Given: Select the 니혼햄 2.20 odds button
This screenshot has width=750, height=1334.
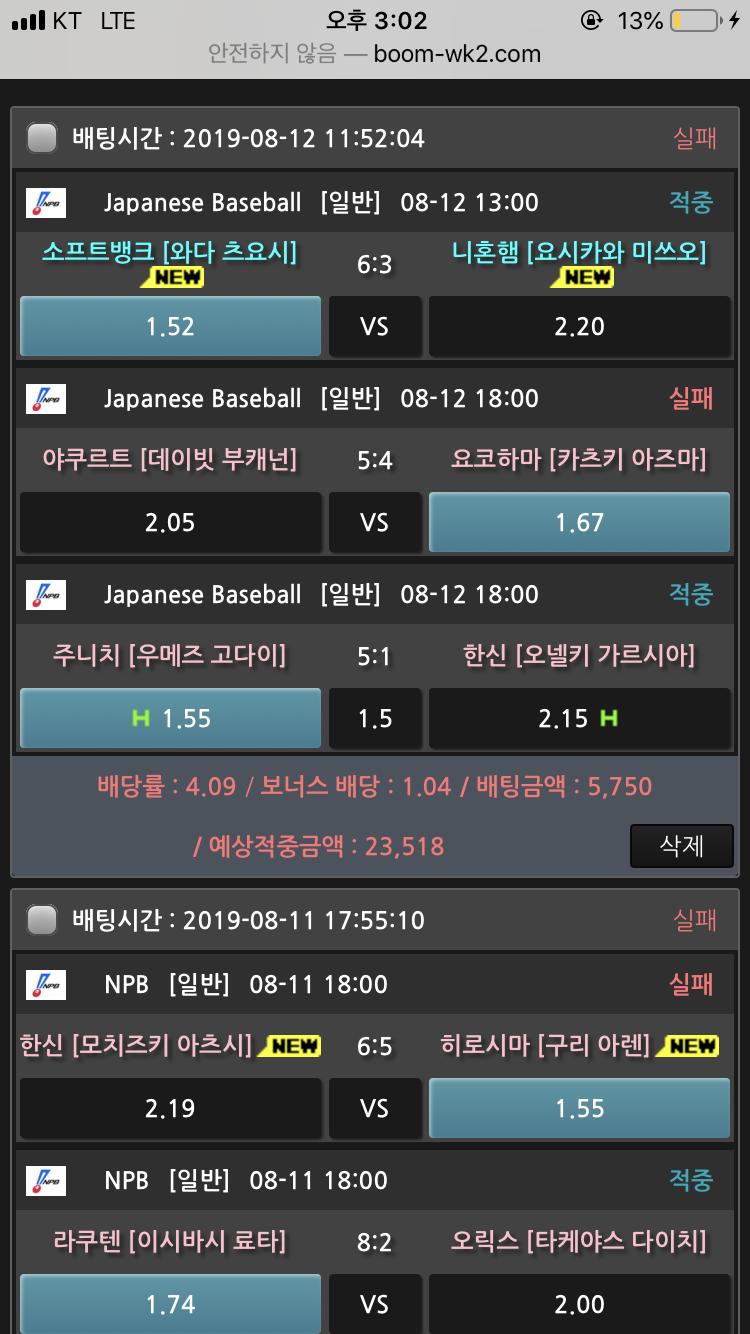Looking at the screenshot, I should click(x=579, y=327).
